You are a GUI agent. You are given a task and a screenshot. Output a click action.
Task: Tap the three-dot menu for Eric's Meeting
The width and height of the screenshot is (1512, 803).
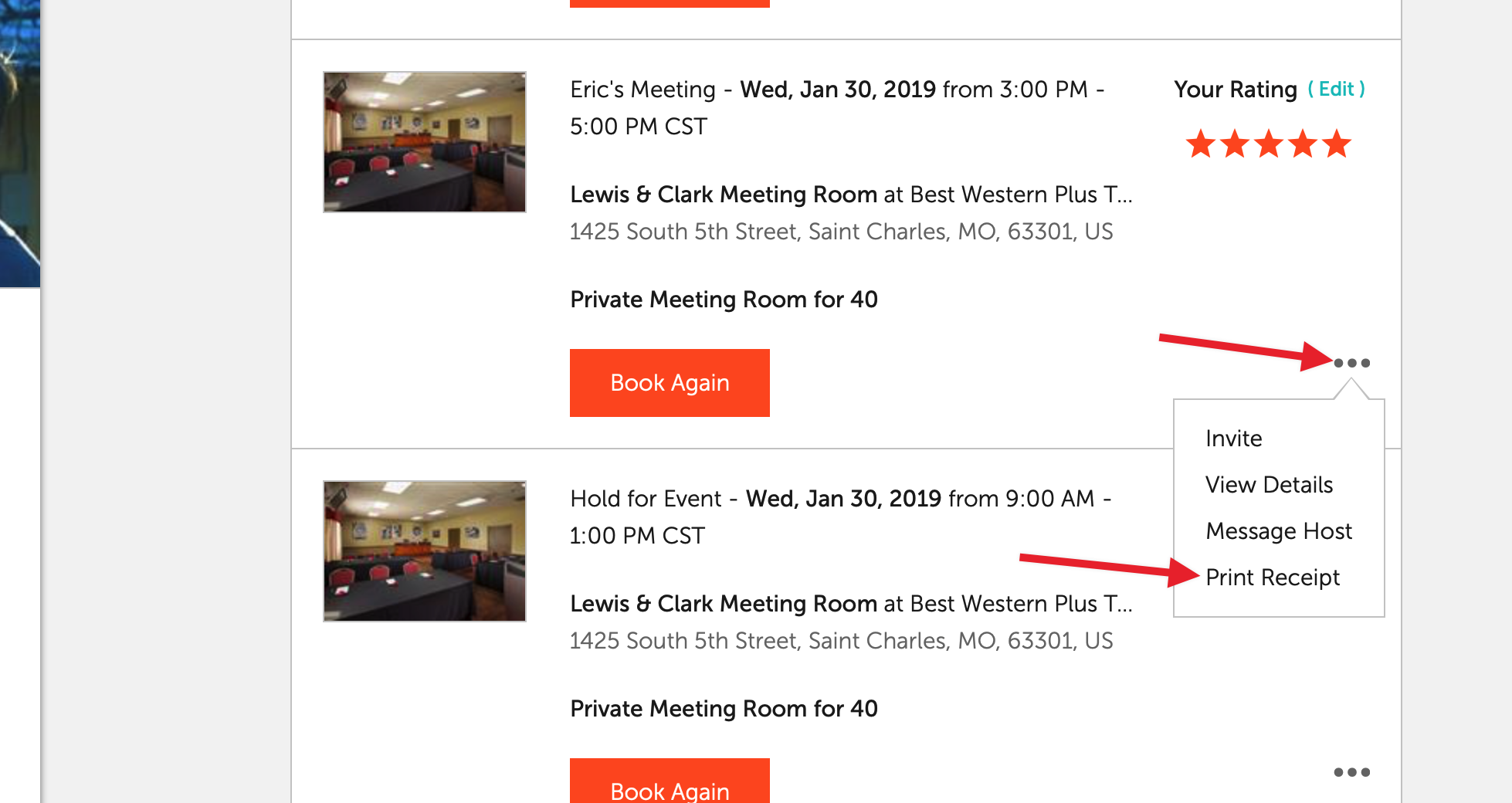1351,363
